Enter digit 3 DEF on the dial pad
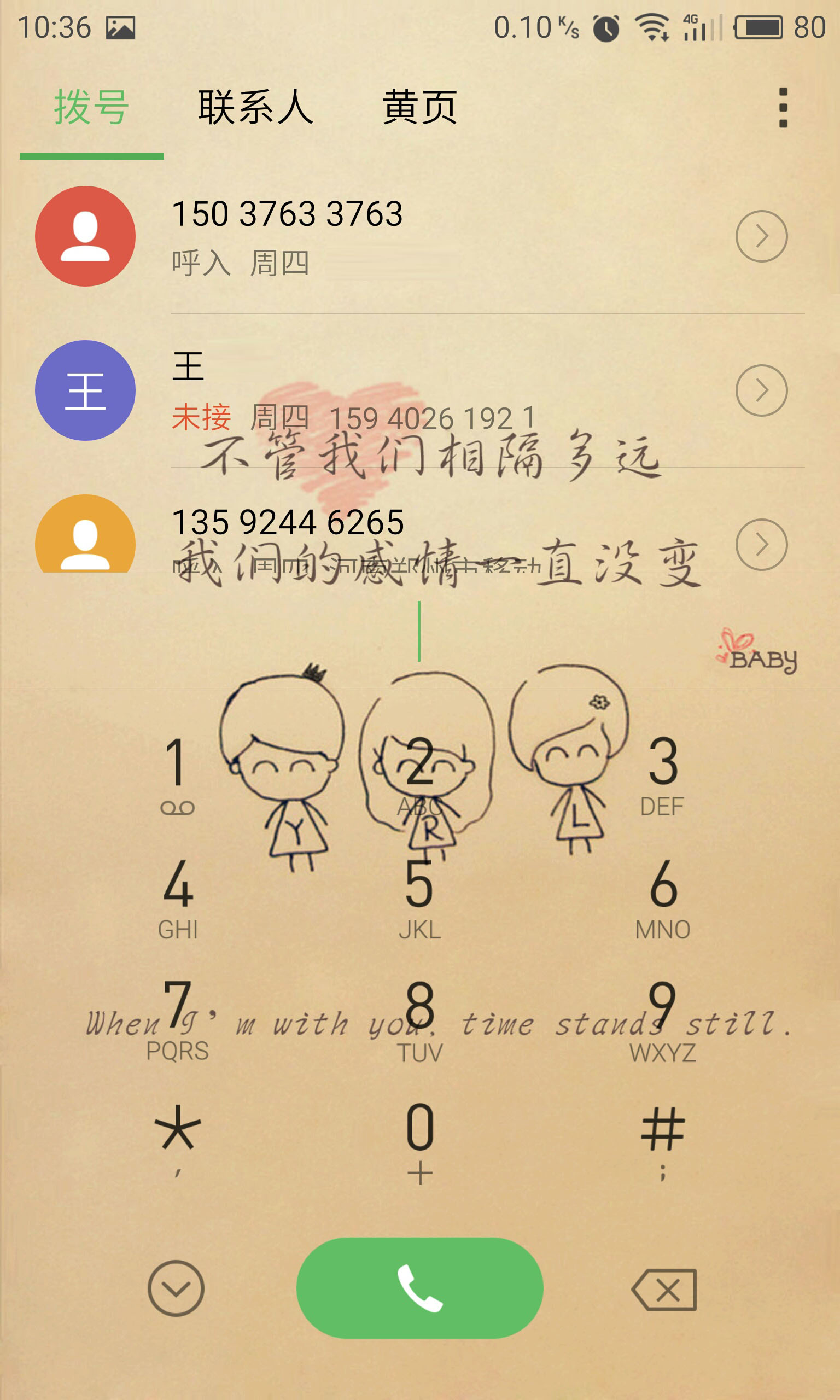840x1400 pixels. pos(663,775)
